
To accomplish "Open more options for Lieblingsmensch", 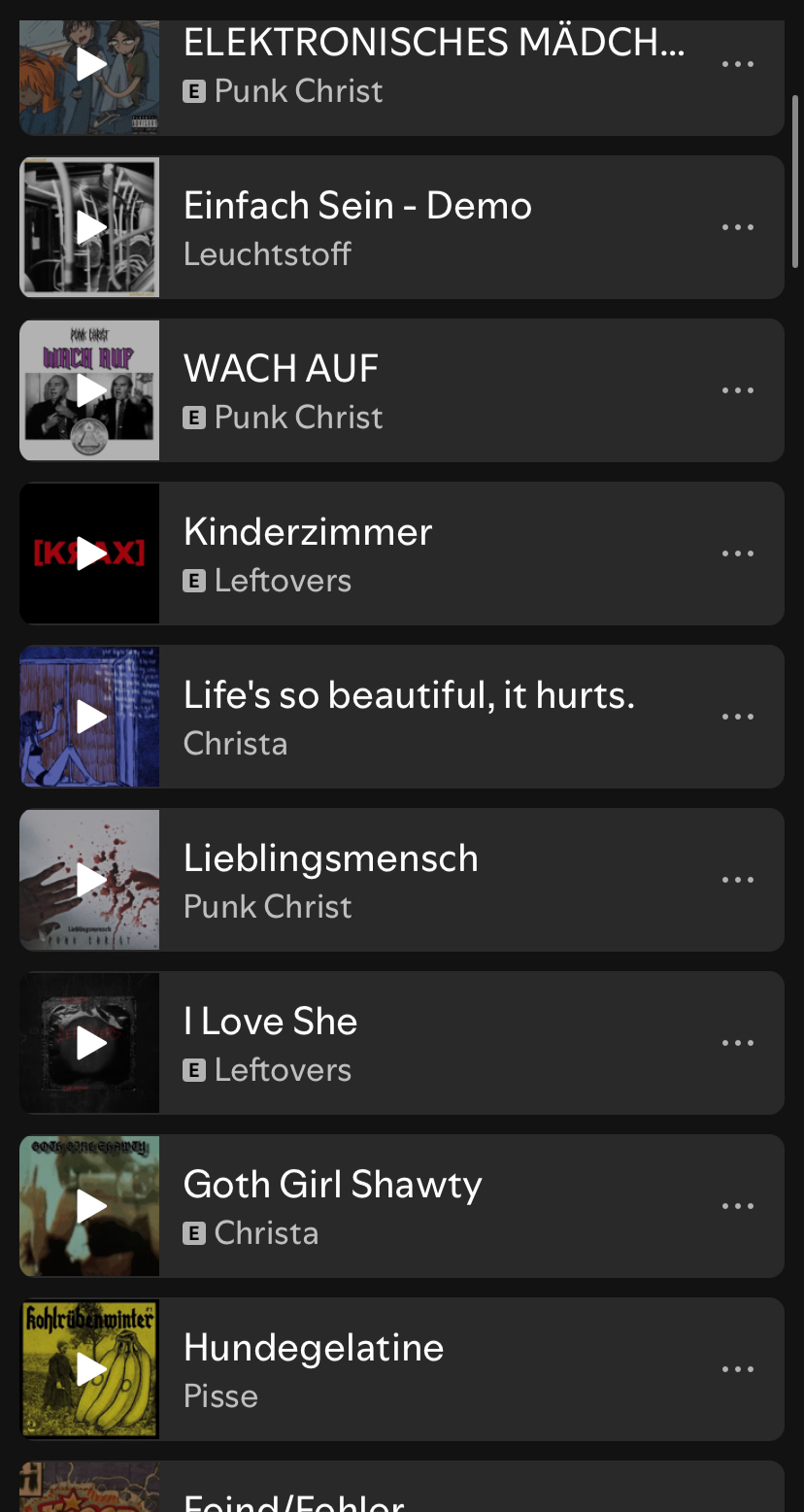I will [x=737, y=880].
